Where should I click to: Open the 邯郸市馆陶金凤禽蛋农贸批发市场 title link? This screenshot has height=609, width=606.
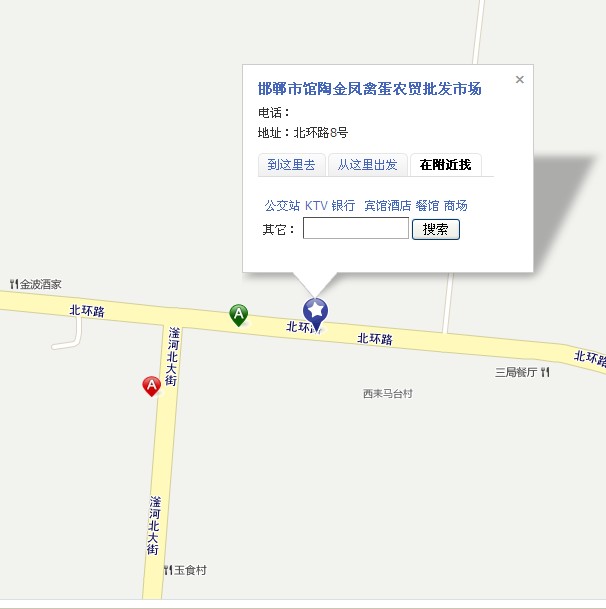point(369,89)
